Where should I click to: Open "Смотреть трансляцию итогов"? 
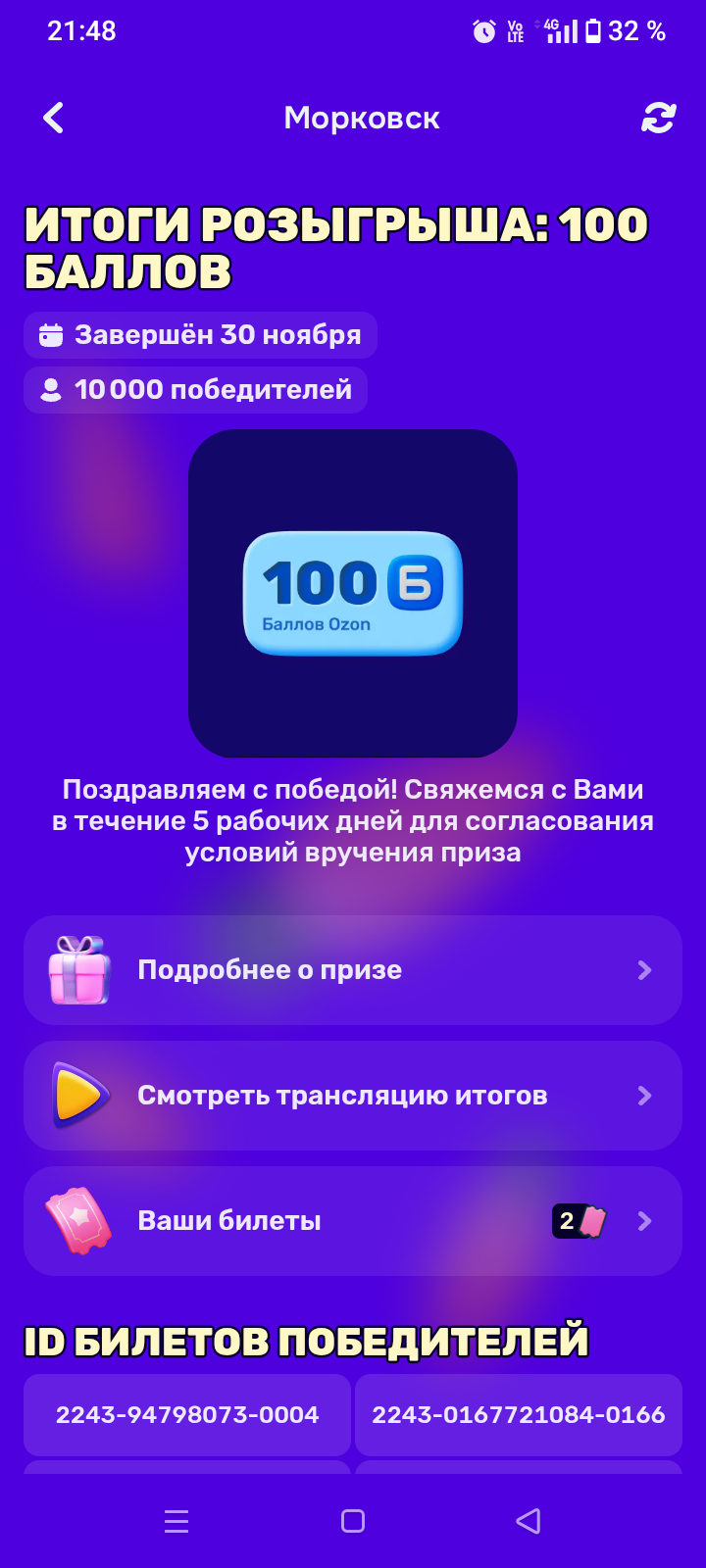point(353,1096)
